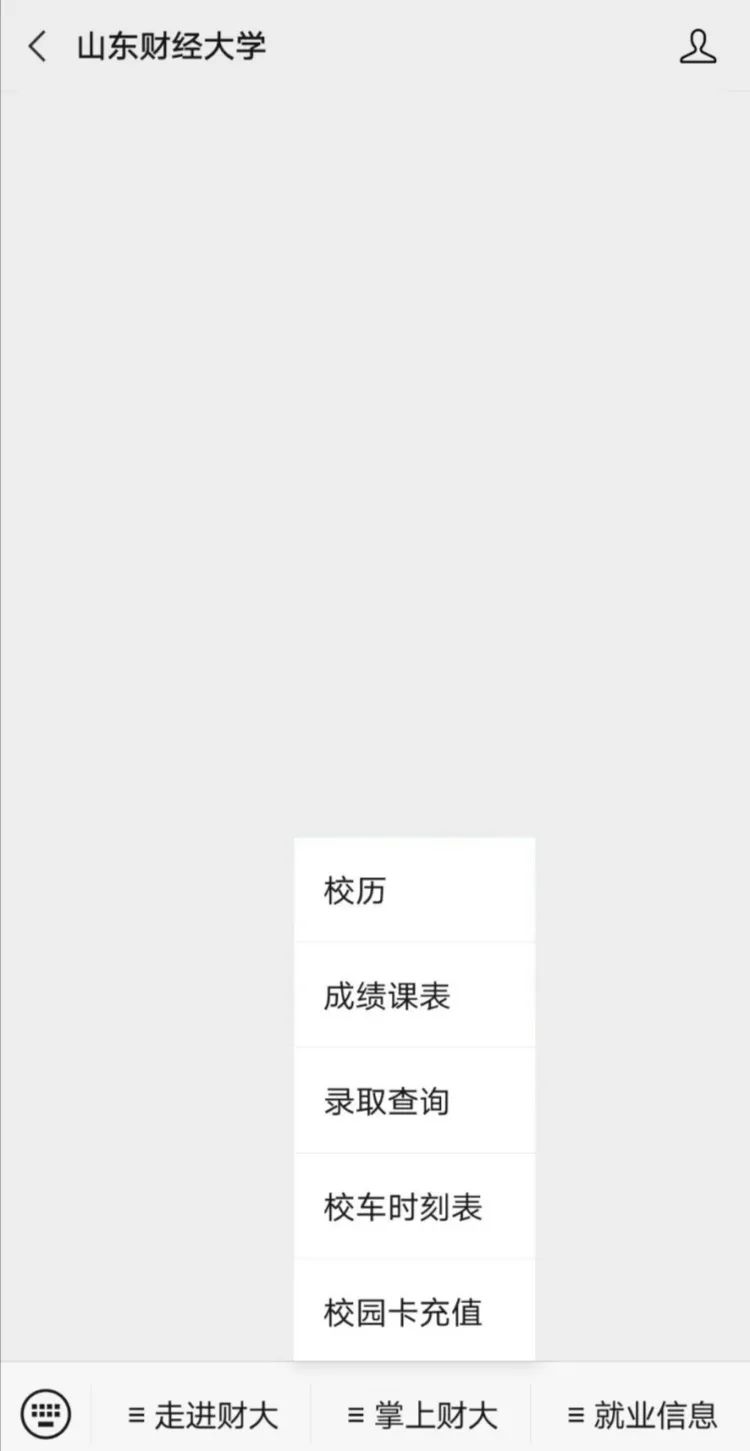Choose 录取查询 option

coord(414,1101)
